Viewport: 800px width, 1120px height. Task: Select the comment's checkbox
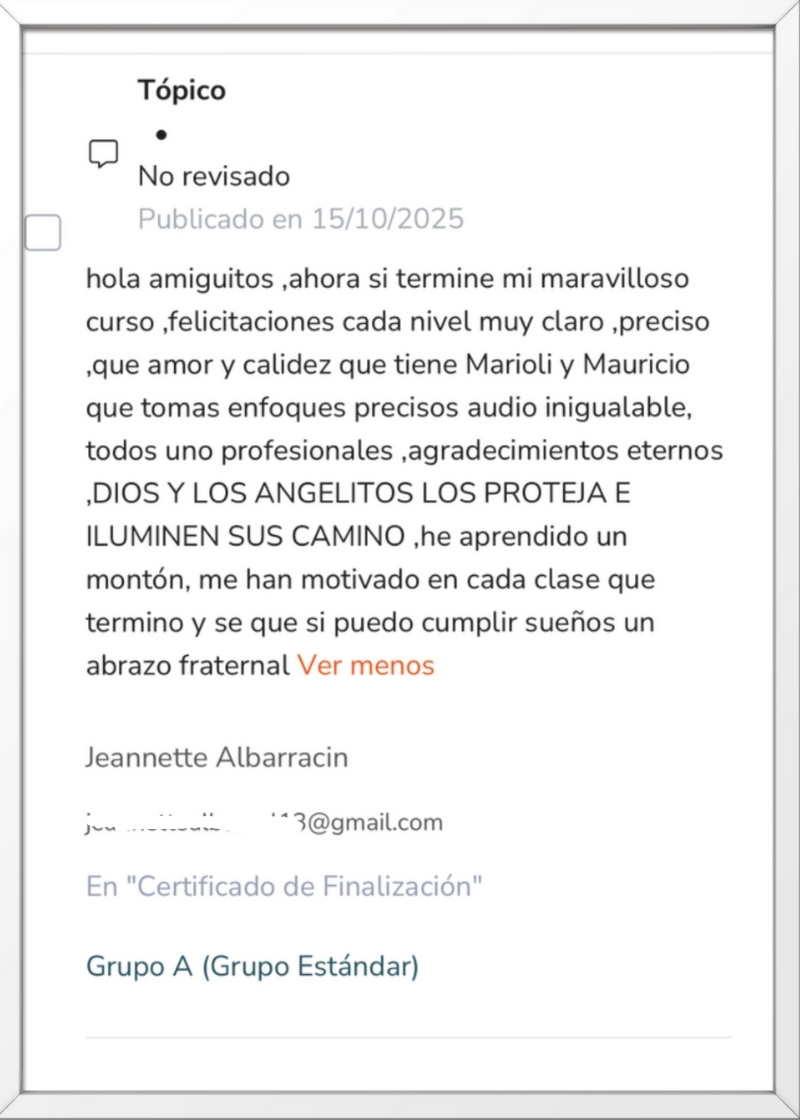43,232
